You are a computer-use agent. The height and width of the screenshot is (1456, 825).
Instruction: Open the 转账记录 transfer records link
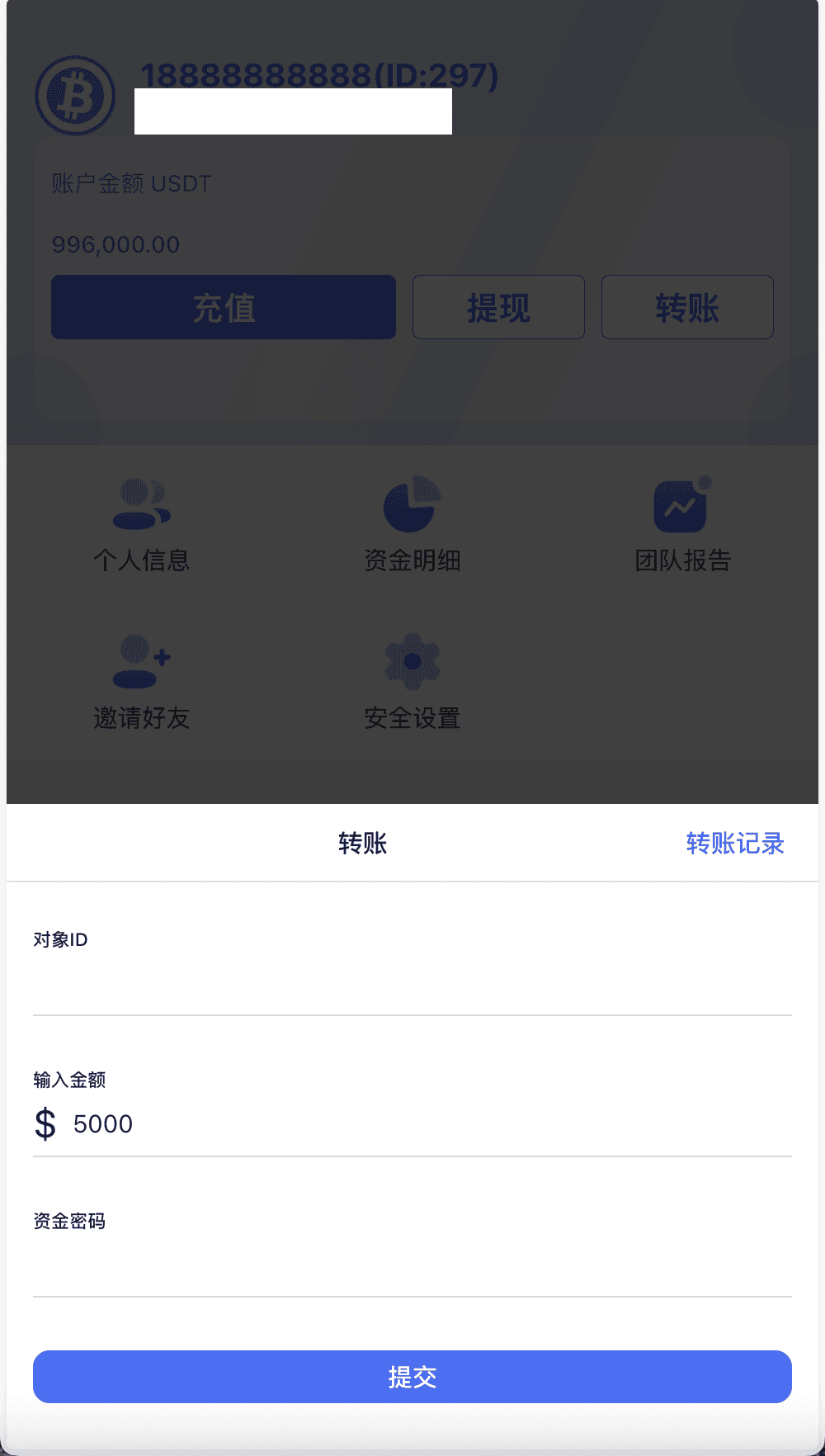(734, 843)
